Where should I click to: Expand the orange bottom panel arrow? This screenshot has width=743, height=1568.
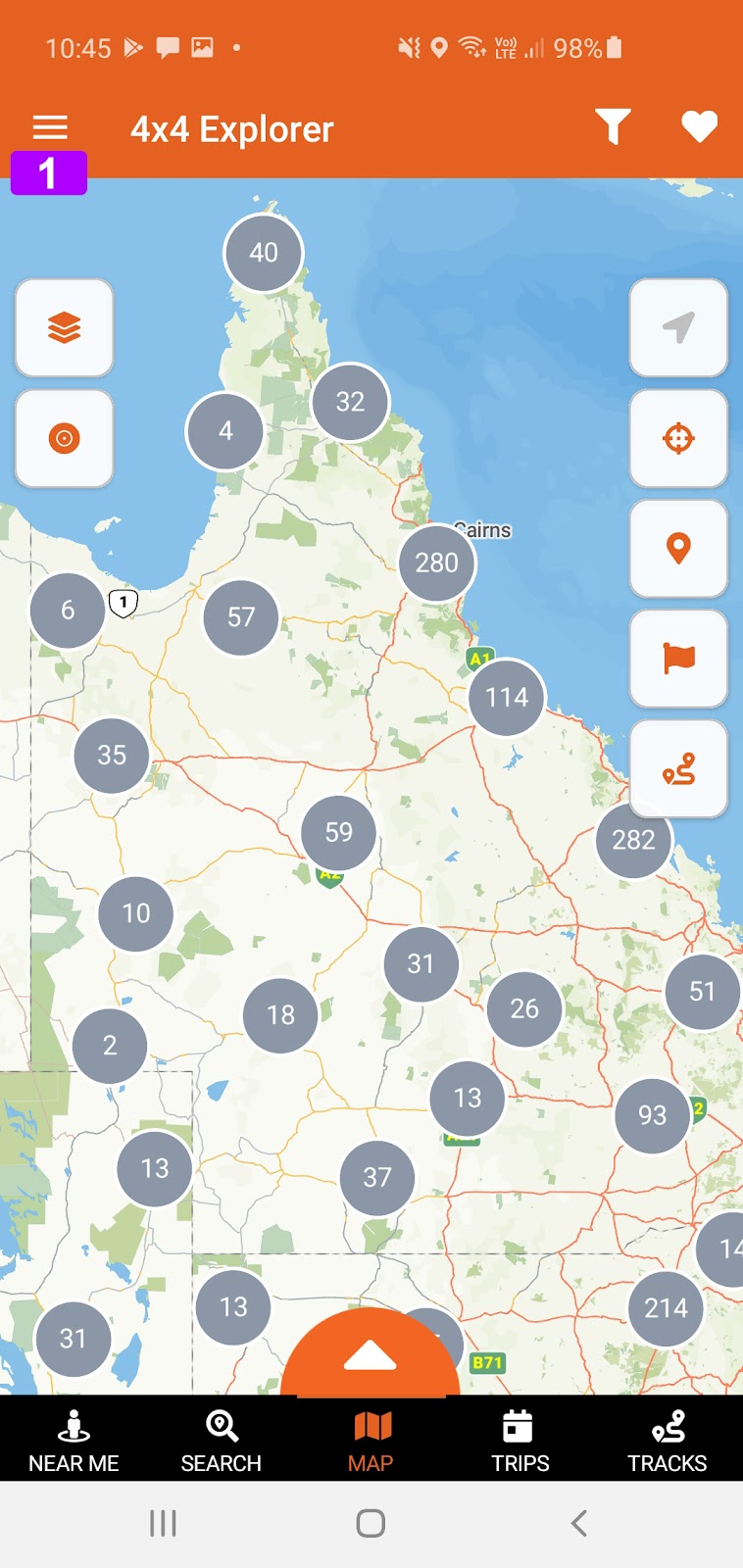point(371,1357)
